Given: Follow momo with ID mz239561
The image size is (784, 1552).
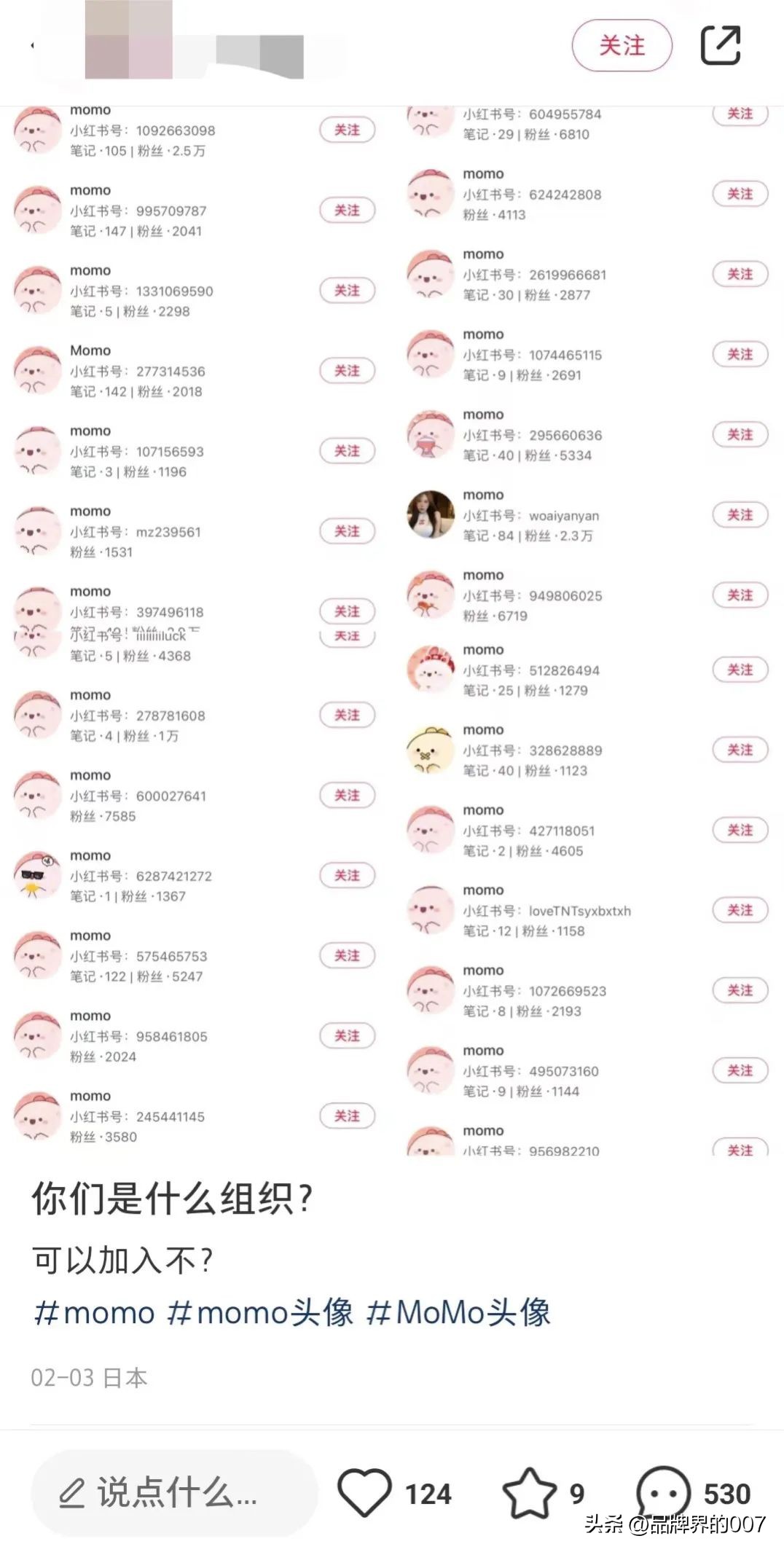Looking at the screenshot, I should click(x=348, y=531).
